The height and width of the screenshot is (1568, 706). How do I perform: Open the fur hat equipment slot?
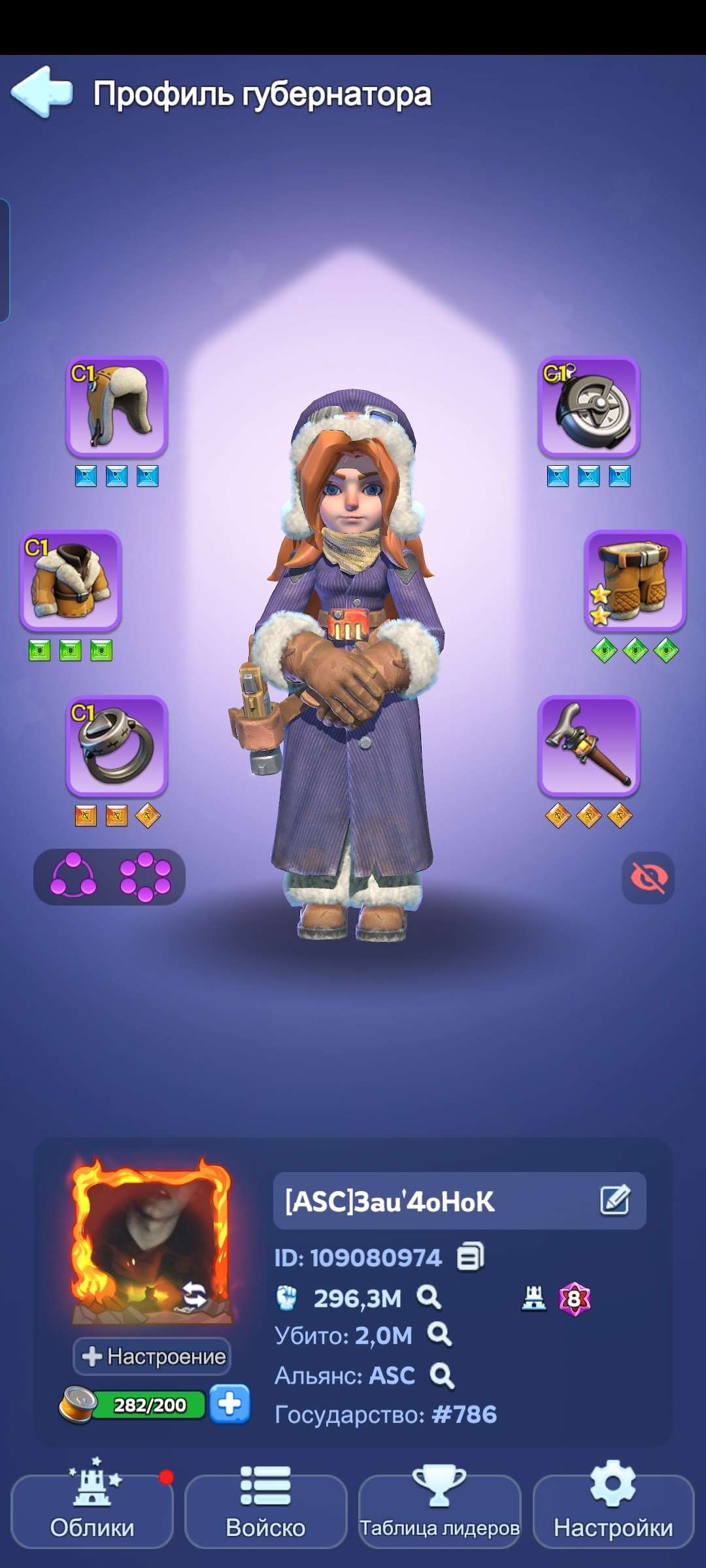pyautogui.click(x=117, y=406)
